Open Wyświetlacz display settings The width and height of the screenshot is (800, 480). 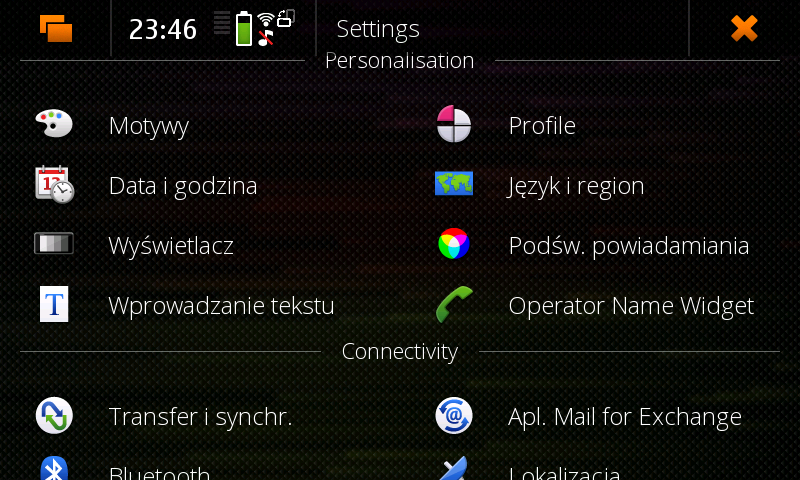point(170,246)
